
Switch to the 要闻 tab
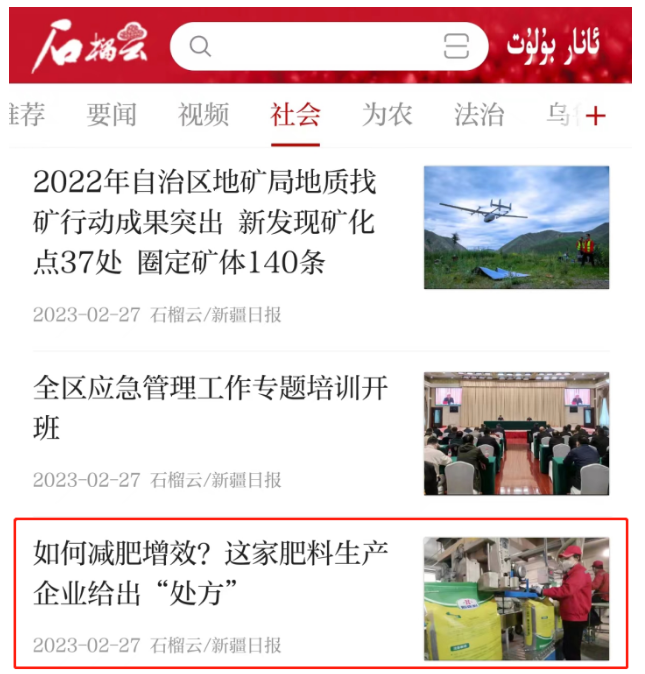coord(111,115)
